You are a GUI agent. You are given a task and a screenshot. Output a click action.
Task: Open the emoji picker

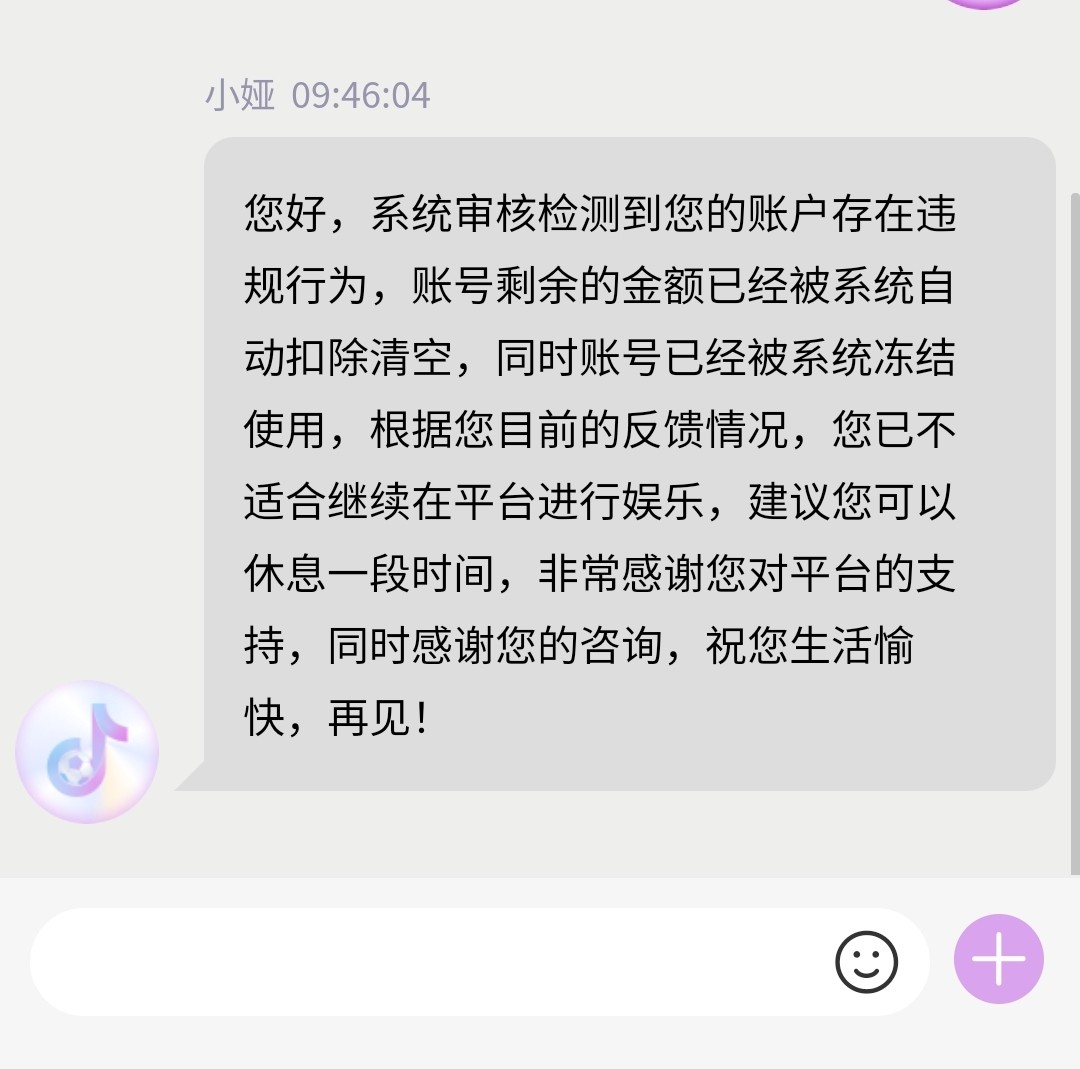866,962
